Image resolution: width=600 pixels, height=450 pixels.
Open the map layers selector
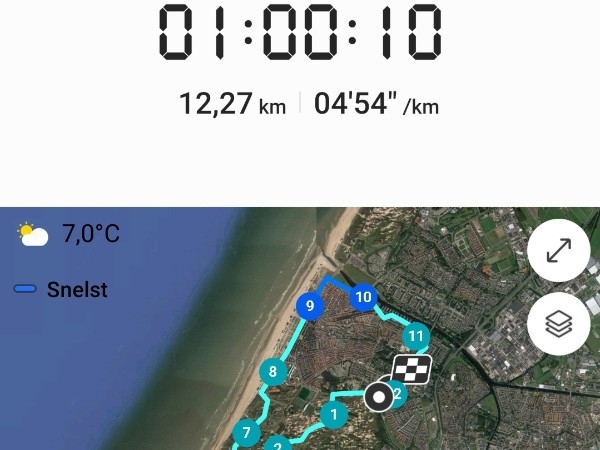(x=558, y=324)
